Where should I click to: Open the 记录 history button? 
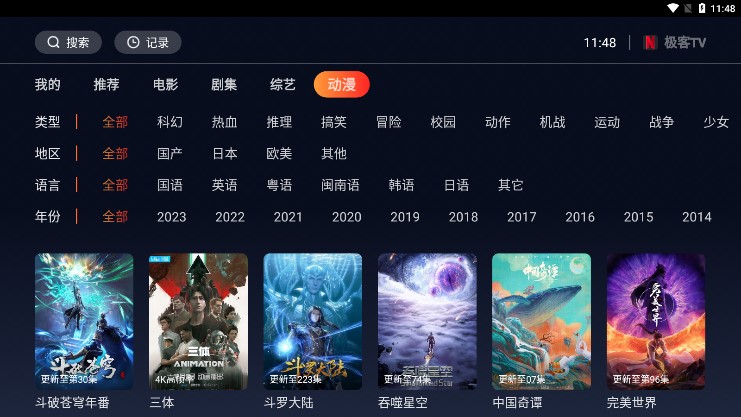(x=147, y=42)
